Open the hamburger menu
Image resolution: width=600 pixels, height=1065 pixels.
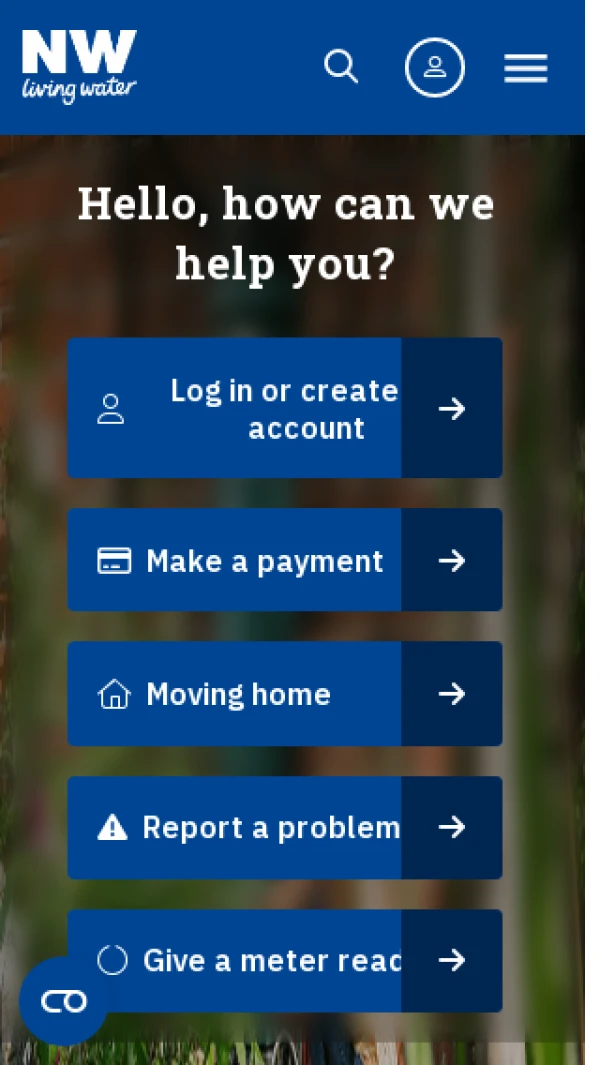(525, 68)
